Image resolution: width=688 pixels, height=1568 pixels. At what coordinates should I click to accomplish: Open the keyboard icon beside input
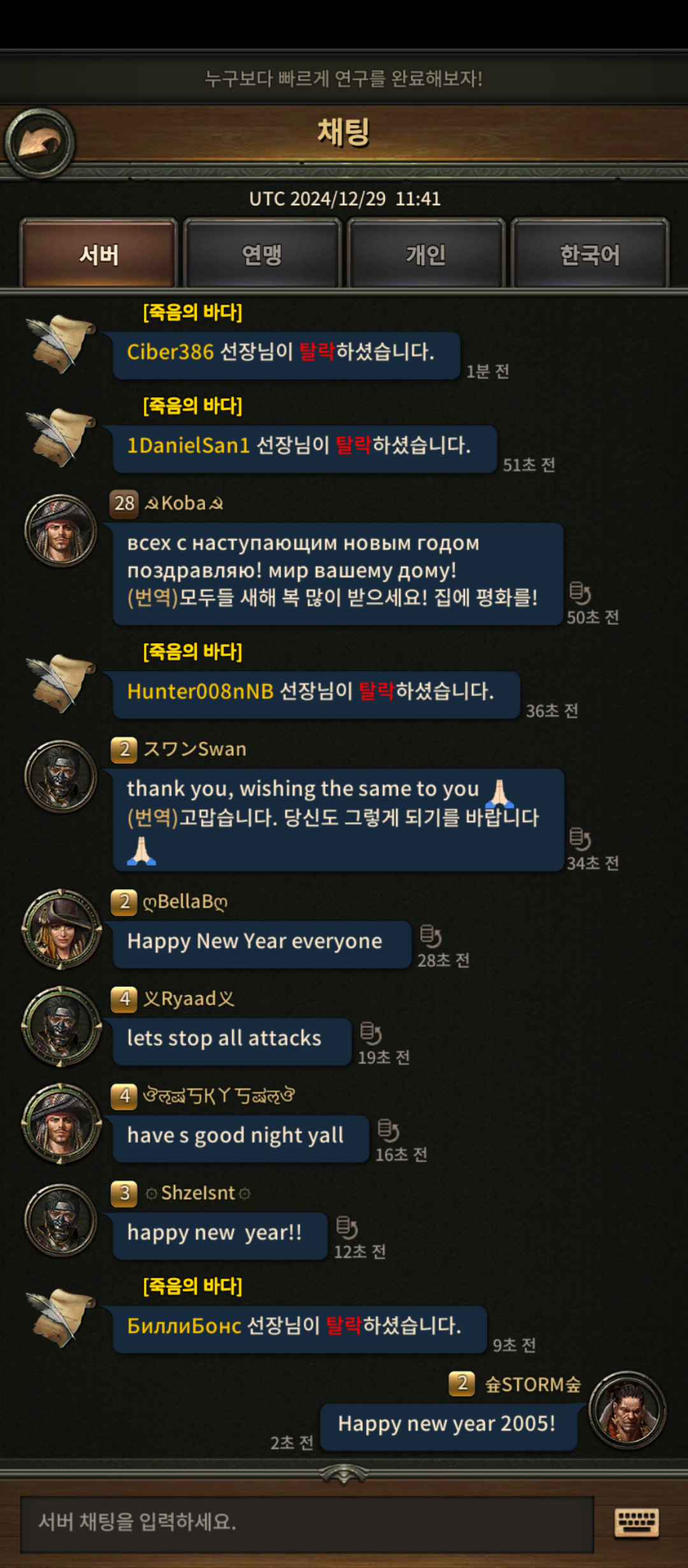point(636,1523)
